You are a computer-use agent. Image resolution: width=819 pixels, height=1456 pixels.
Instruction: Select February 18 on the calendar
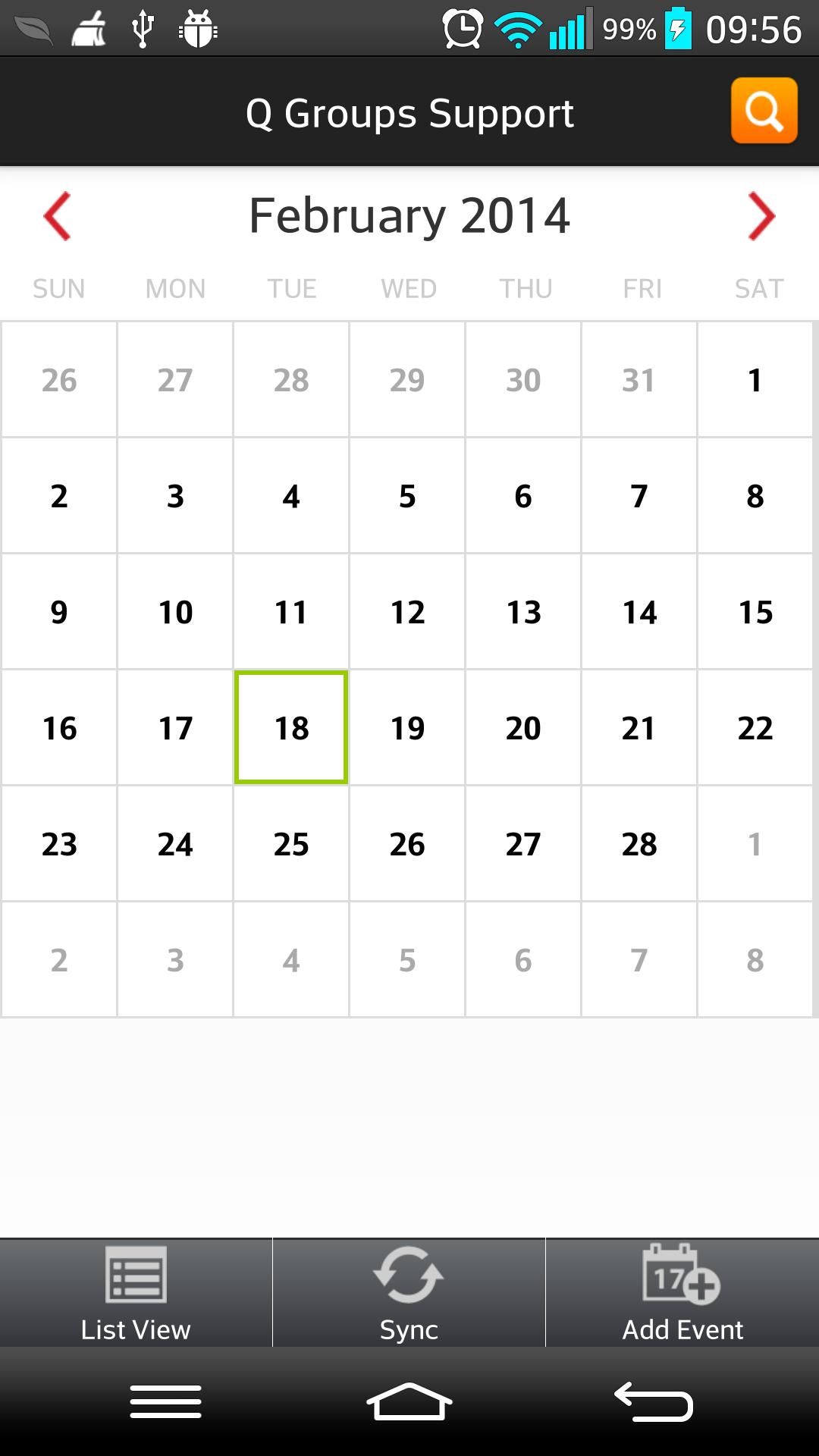point(291,727)
